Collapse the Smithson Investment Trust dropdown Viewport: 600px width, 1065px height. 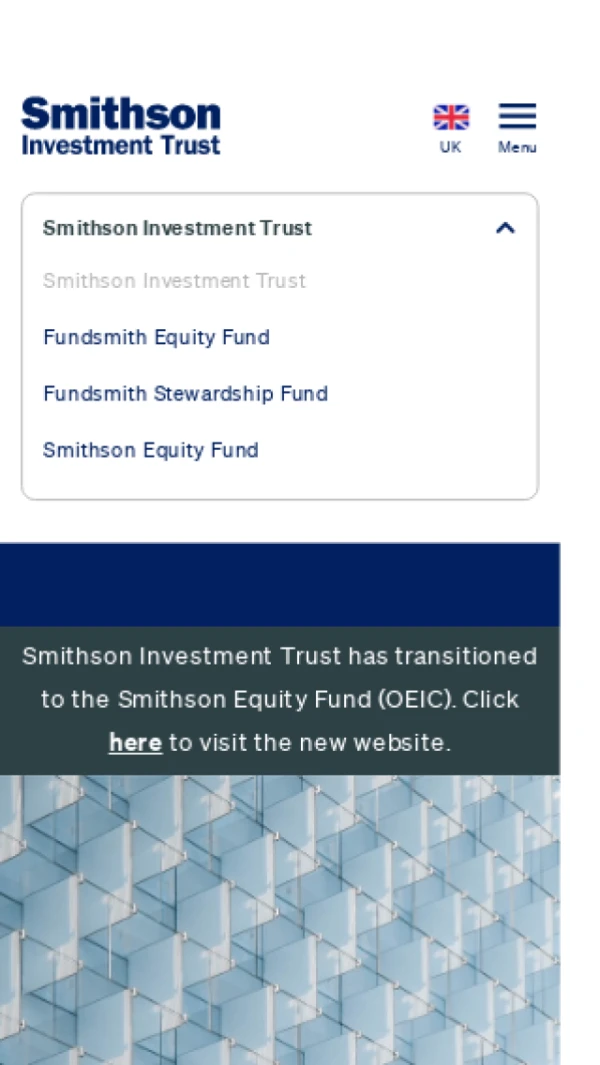(505, 228)
